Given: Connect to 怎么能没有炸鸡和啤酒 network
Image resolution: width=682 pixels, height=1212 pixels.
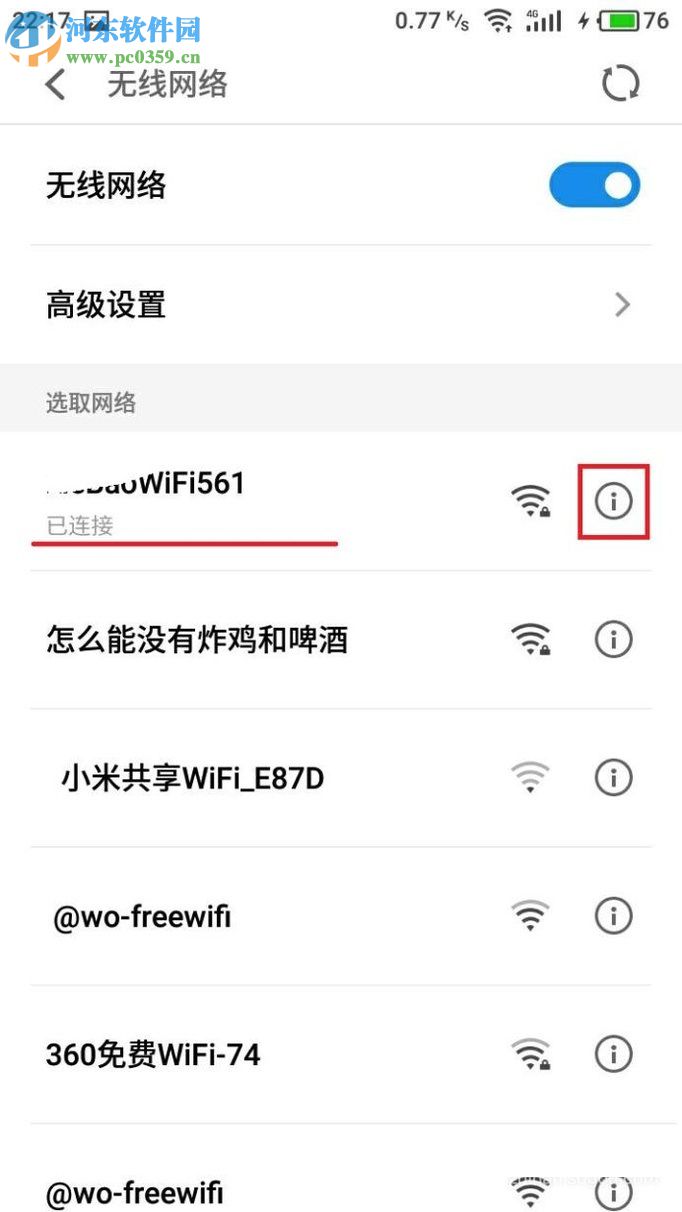Looking at the screenshot, I should (250, 639).
